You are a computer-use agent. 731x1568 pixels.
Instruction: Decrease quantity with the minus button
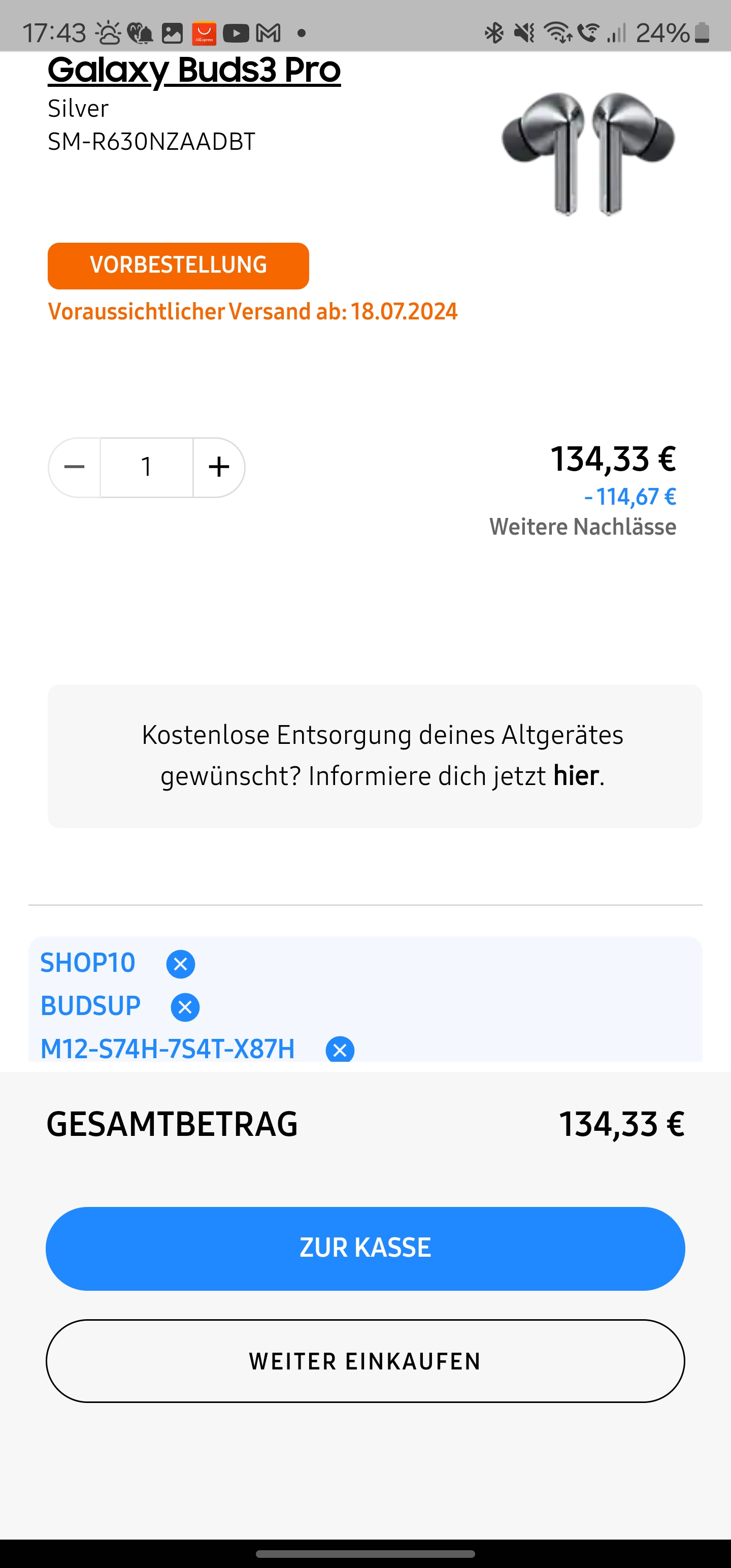pos(74,468)
